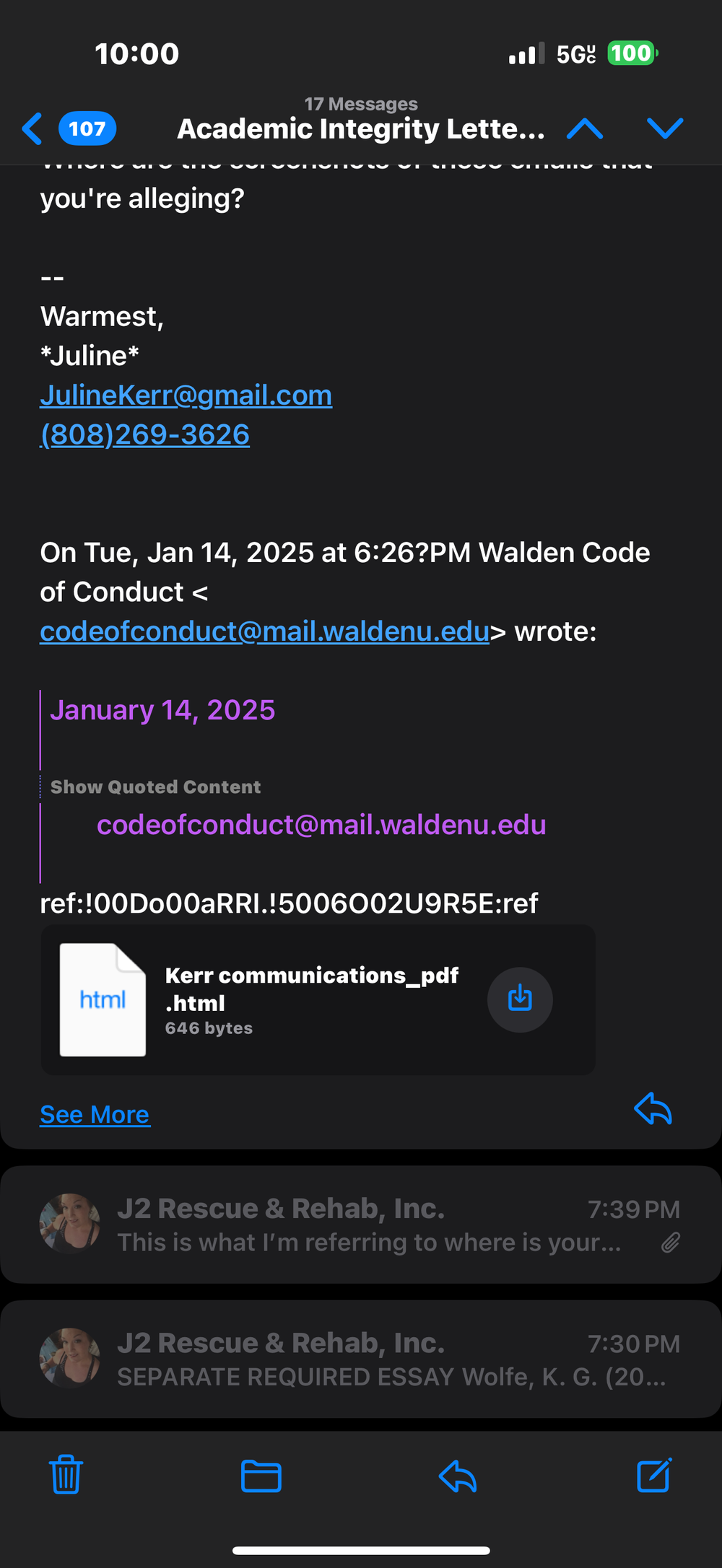Image resolution: width=722 pixels, height=1568 pixels.
Task: Tap the See More link
Action: 95,1115
